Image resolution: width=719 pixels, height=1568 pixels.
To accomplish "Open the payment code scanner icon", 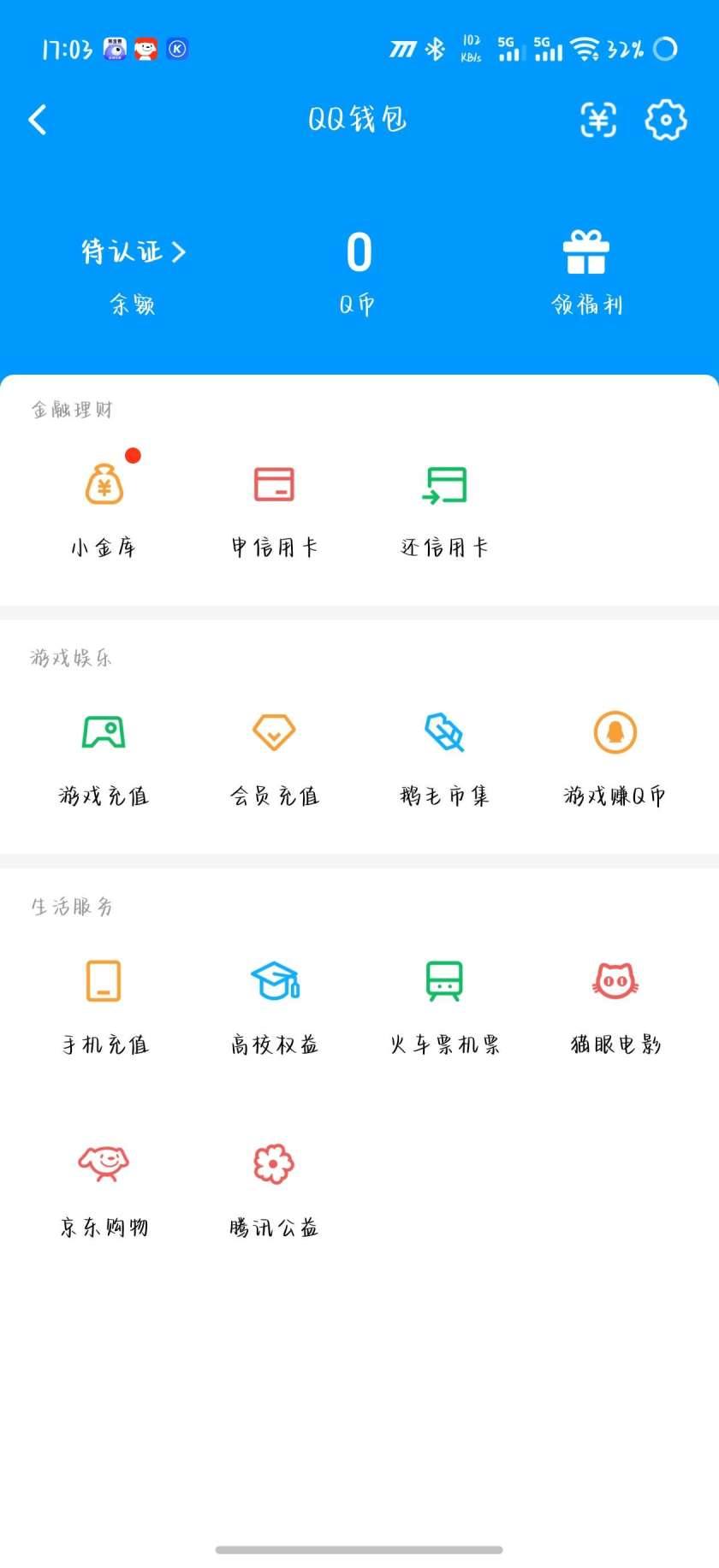I will pos(598,121).
